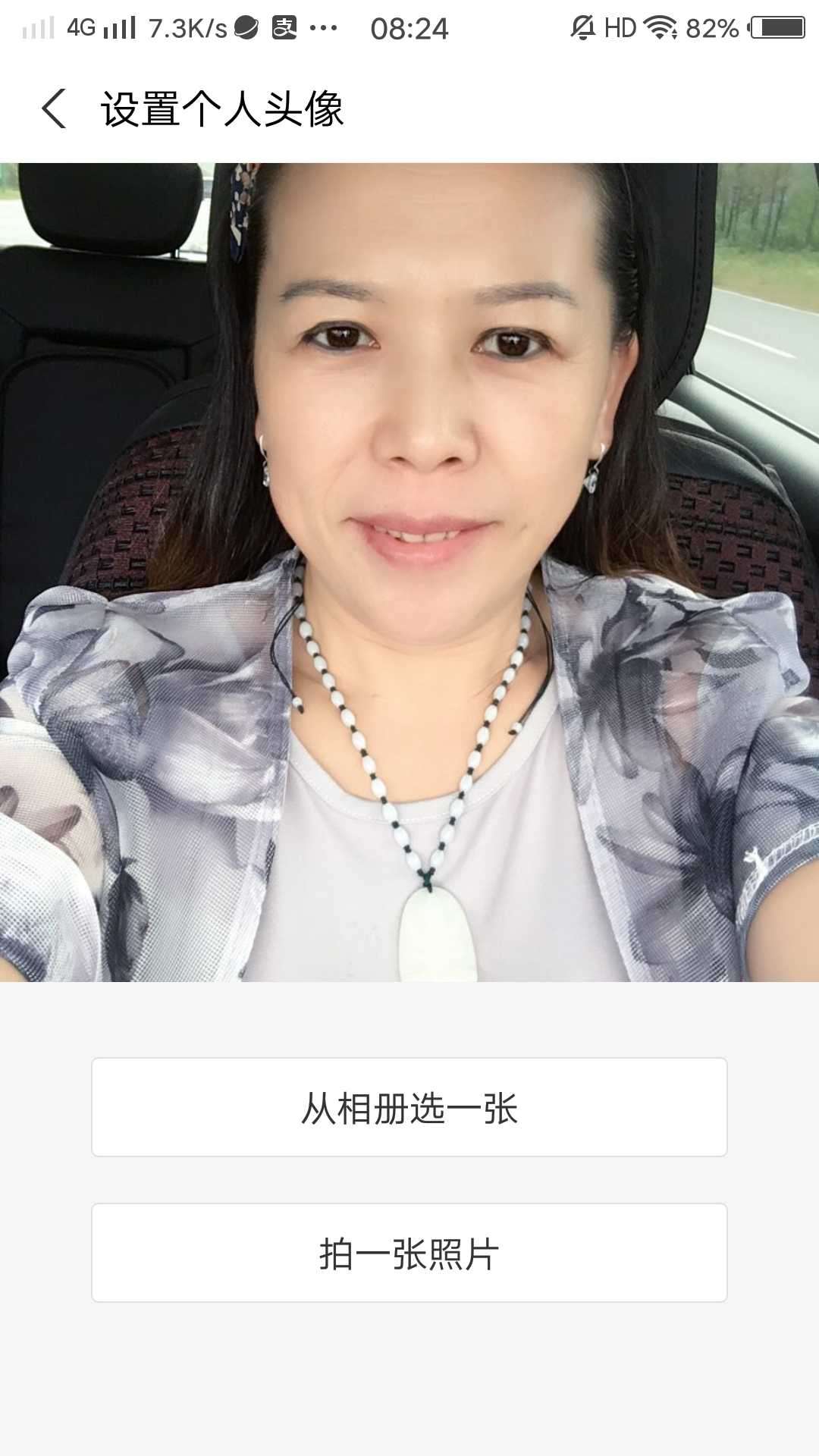The width and height of the screenshot is (819, 1456).
Task: Take a new photo with 拍一张照片
Action: 409,1254
